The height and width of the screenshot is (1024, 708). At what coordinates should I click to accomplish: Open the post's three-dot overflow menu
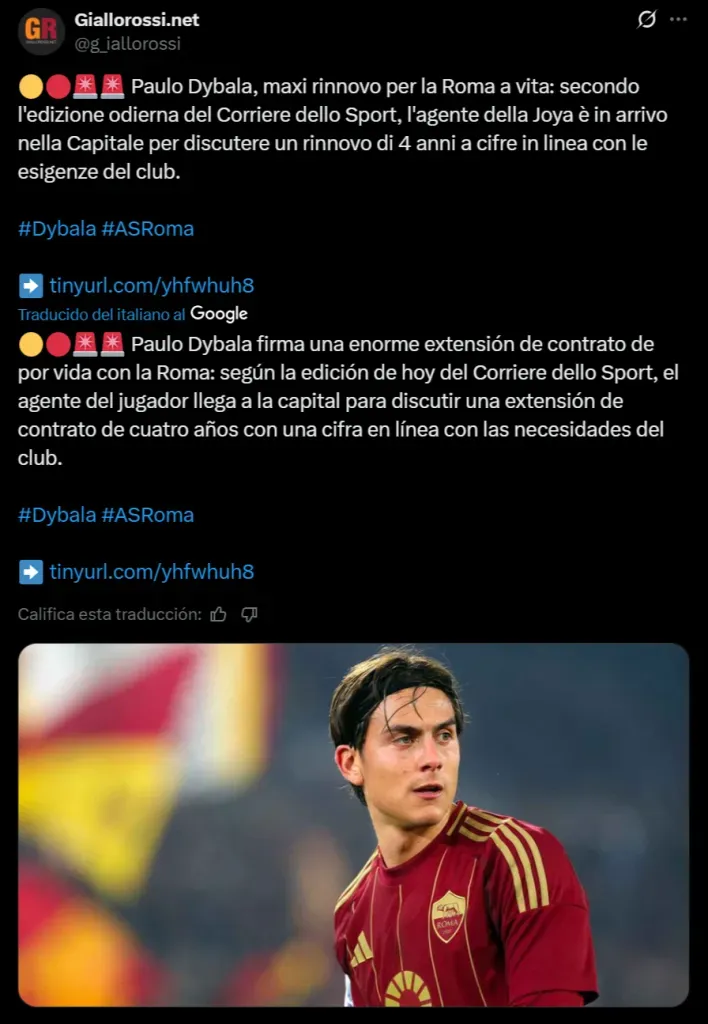(679, 19)
